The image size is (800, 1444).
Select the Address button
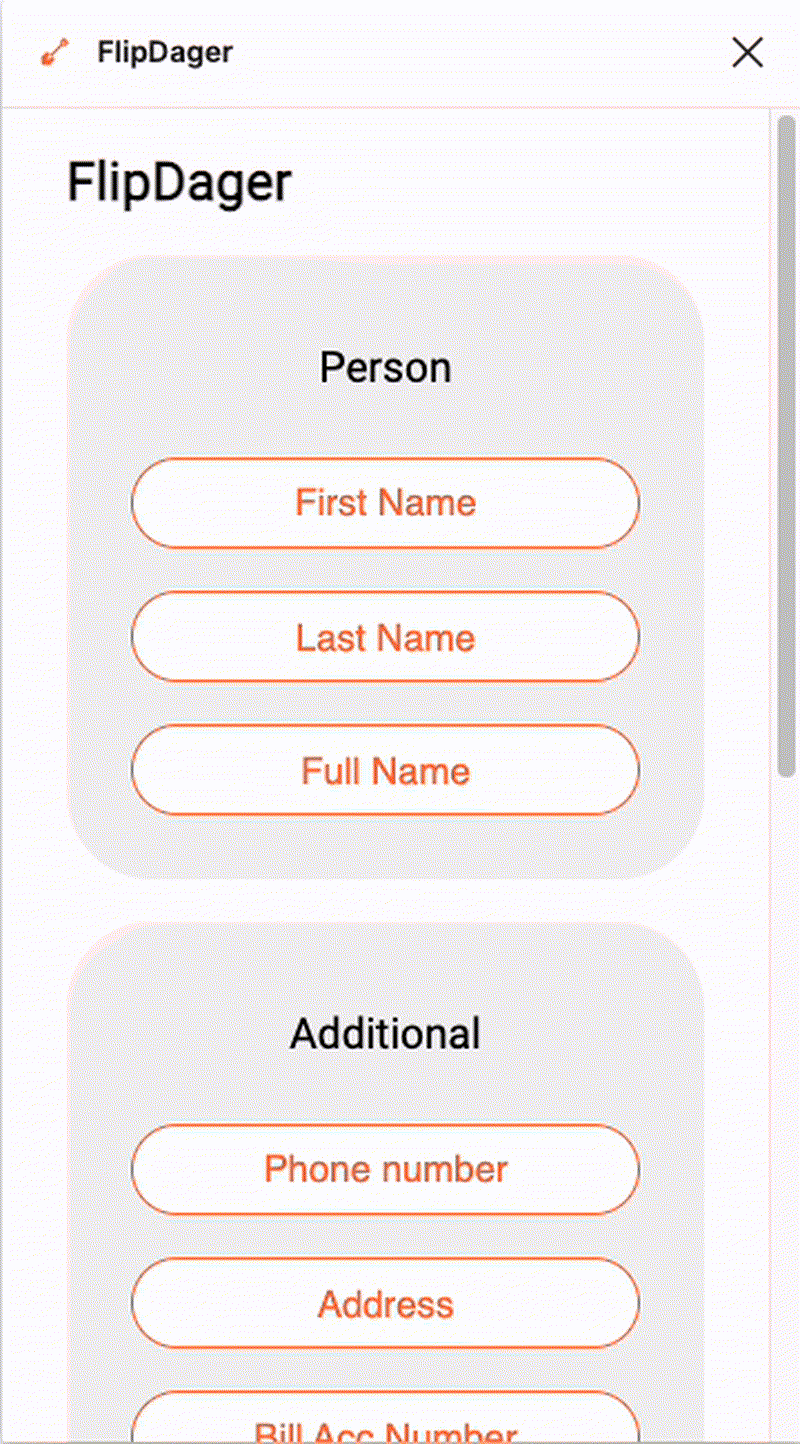pos(385,1303)
